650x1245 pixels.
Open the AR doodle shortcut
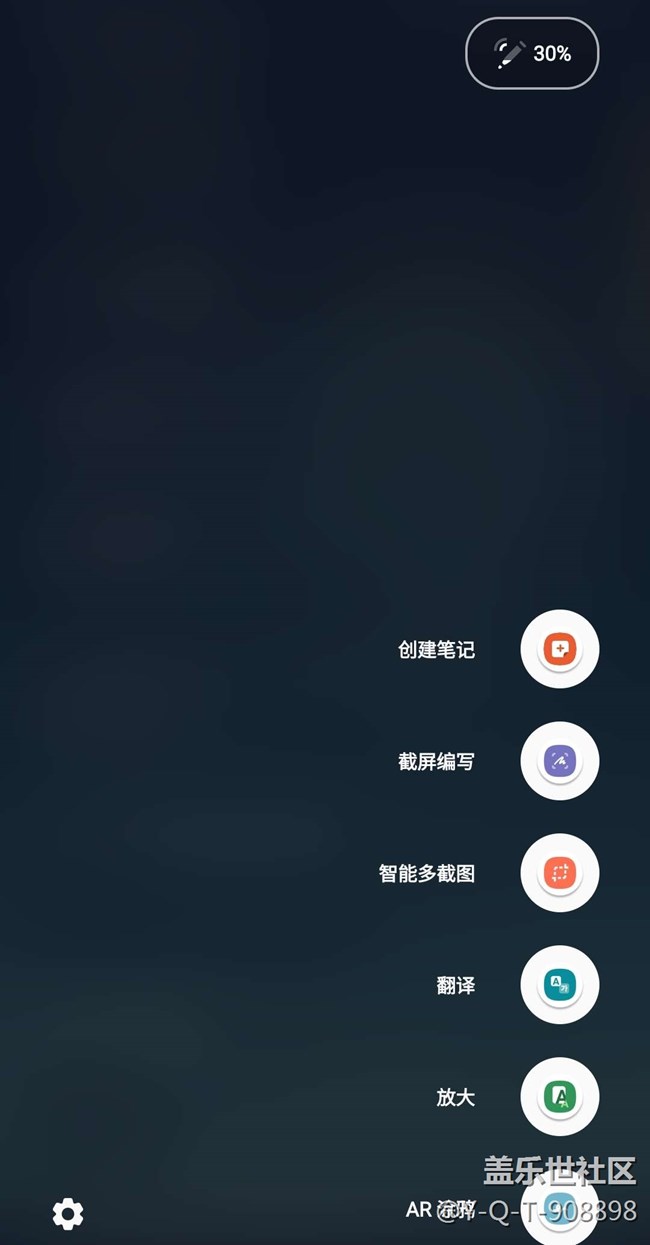(x=559, y=1208)
